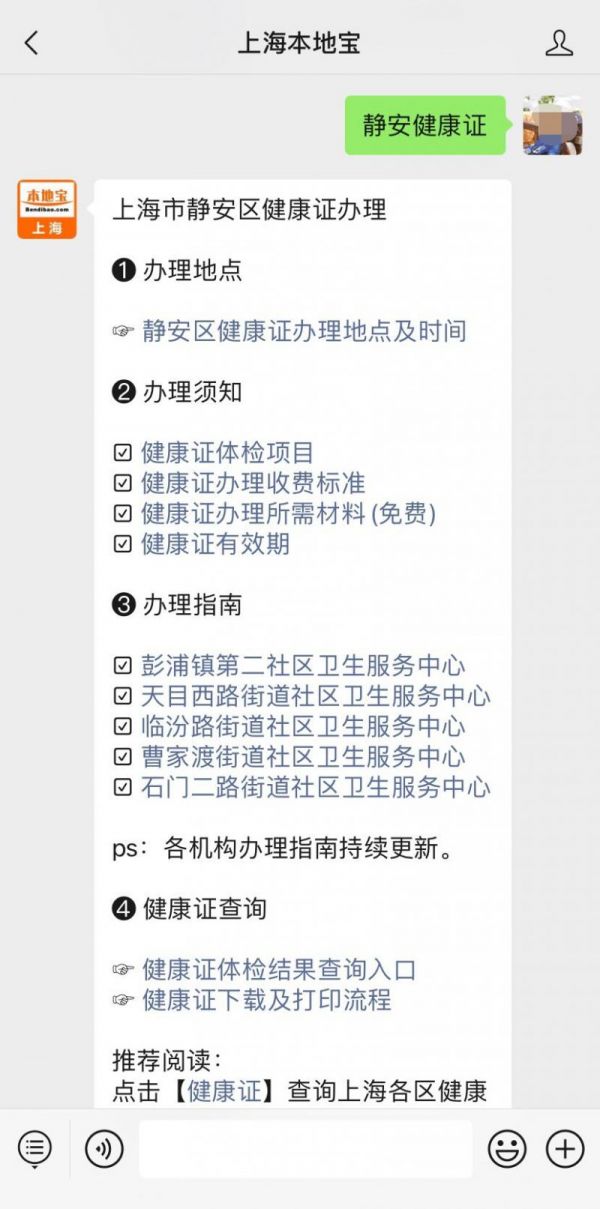This screenshot has height=1209, width=600.
Task: Open the 健康证办理收费标准 link
Action: (x=252, y=483)
